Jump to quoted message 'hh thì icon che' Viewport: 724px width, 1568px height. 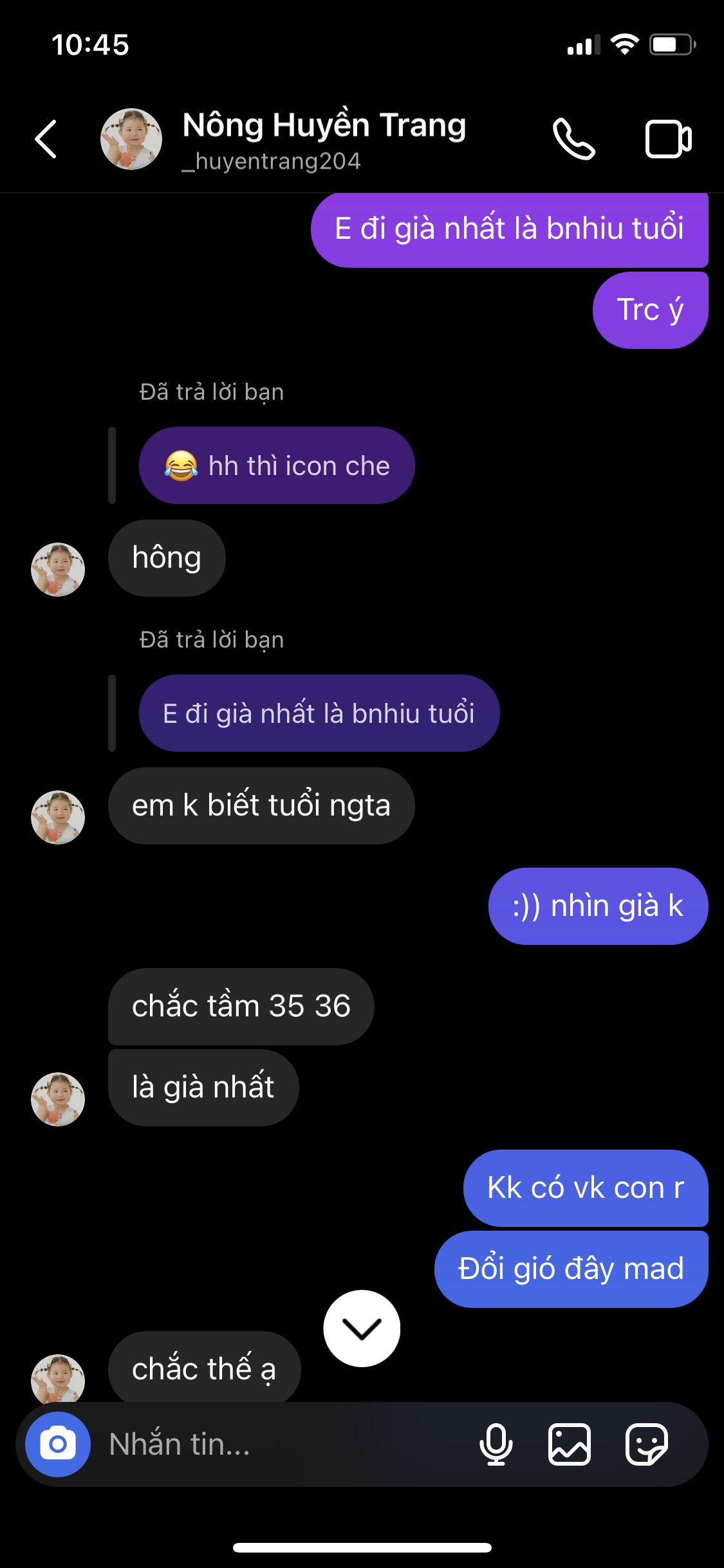(x=277, y=465)
